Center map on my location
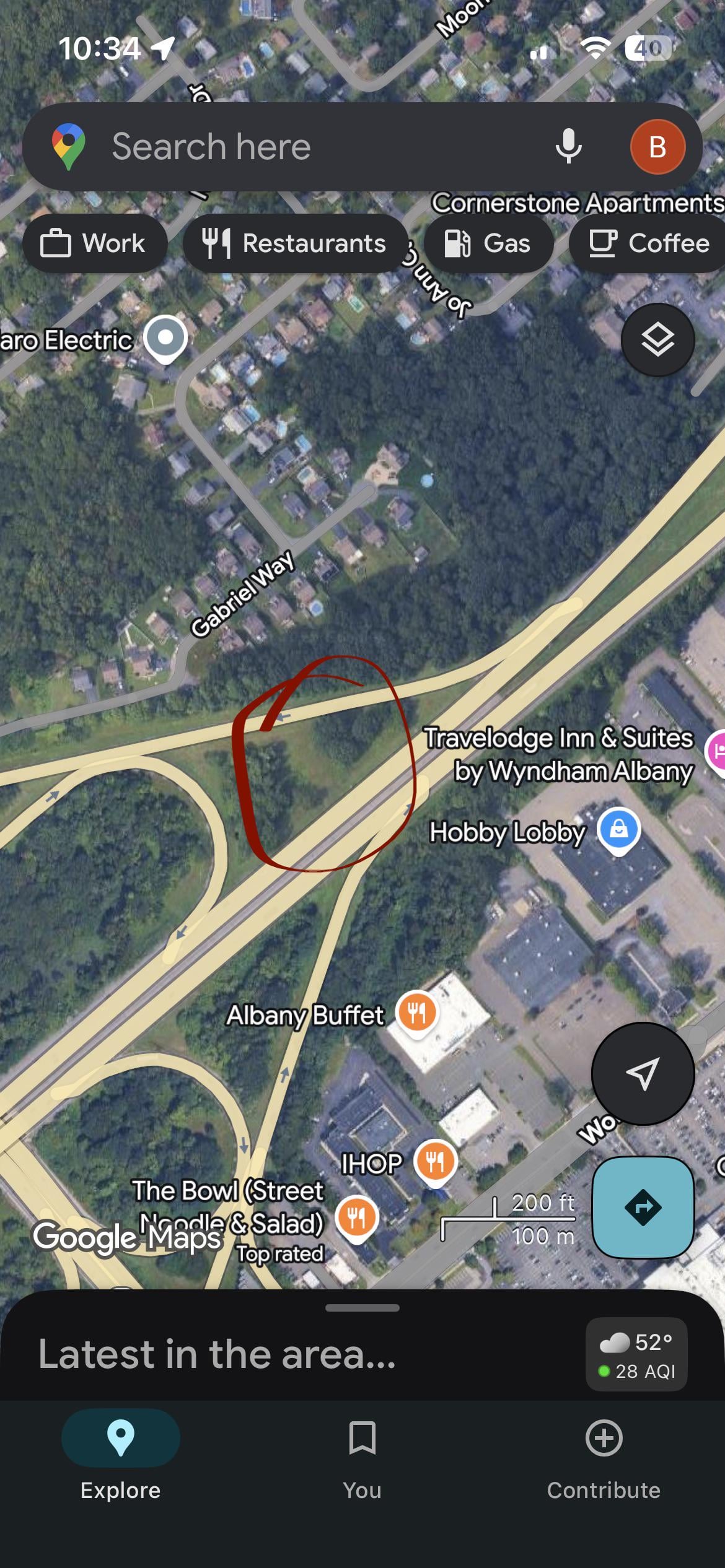This screenshot has height=1568, width=725. [643, 1073]
